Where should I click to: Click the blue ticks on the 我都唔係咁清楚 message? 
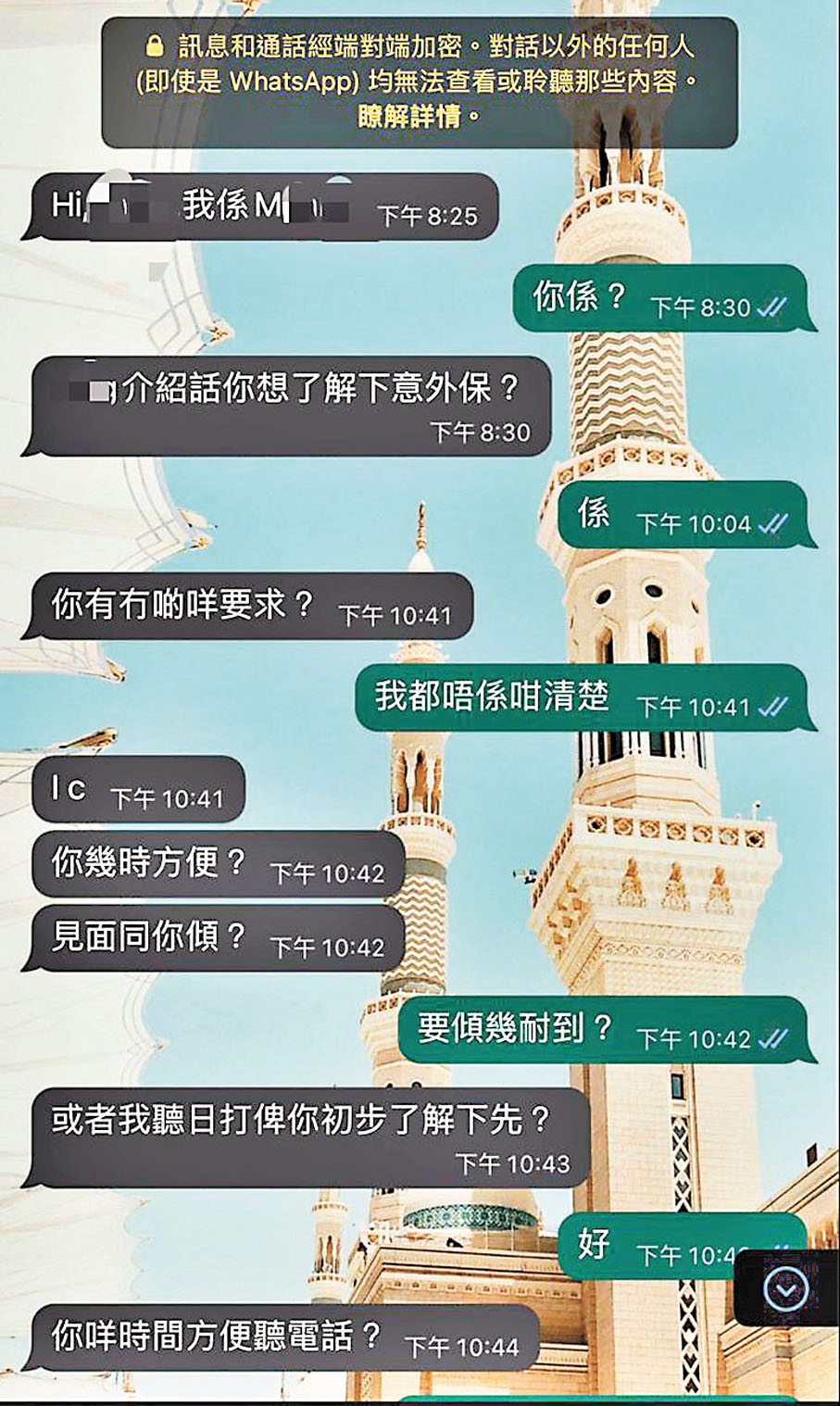coord(774,706)
